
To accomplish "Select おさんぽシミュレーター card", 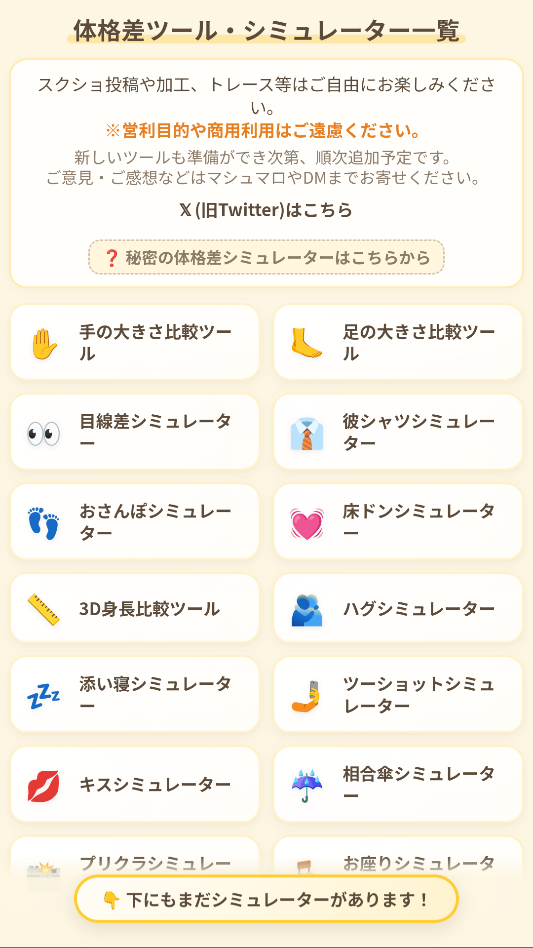I will [135, 521].
